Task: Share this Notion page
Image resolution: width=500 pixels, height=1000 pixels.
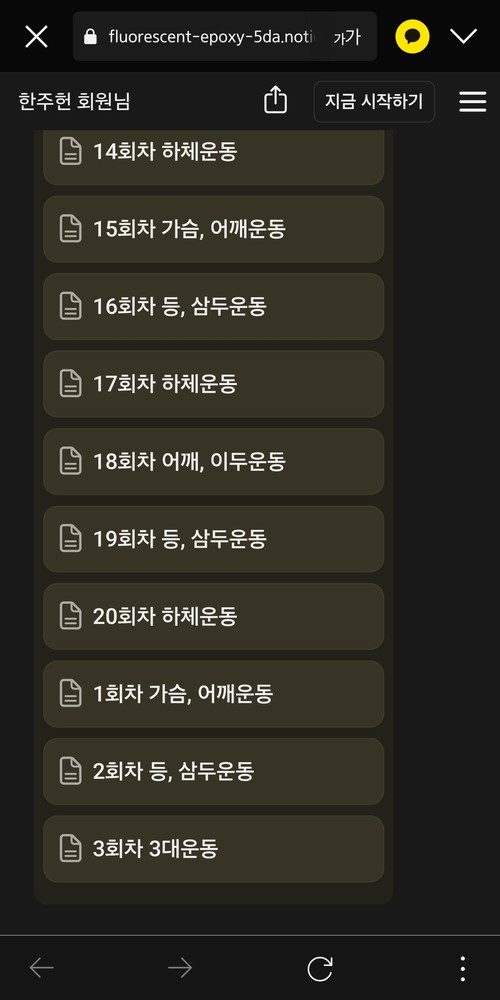Action: (x=276, y=101)
